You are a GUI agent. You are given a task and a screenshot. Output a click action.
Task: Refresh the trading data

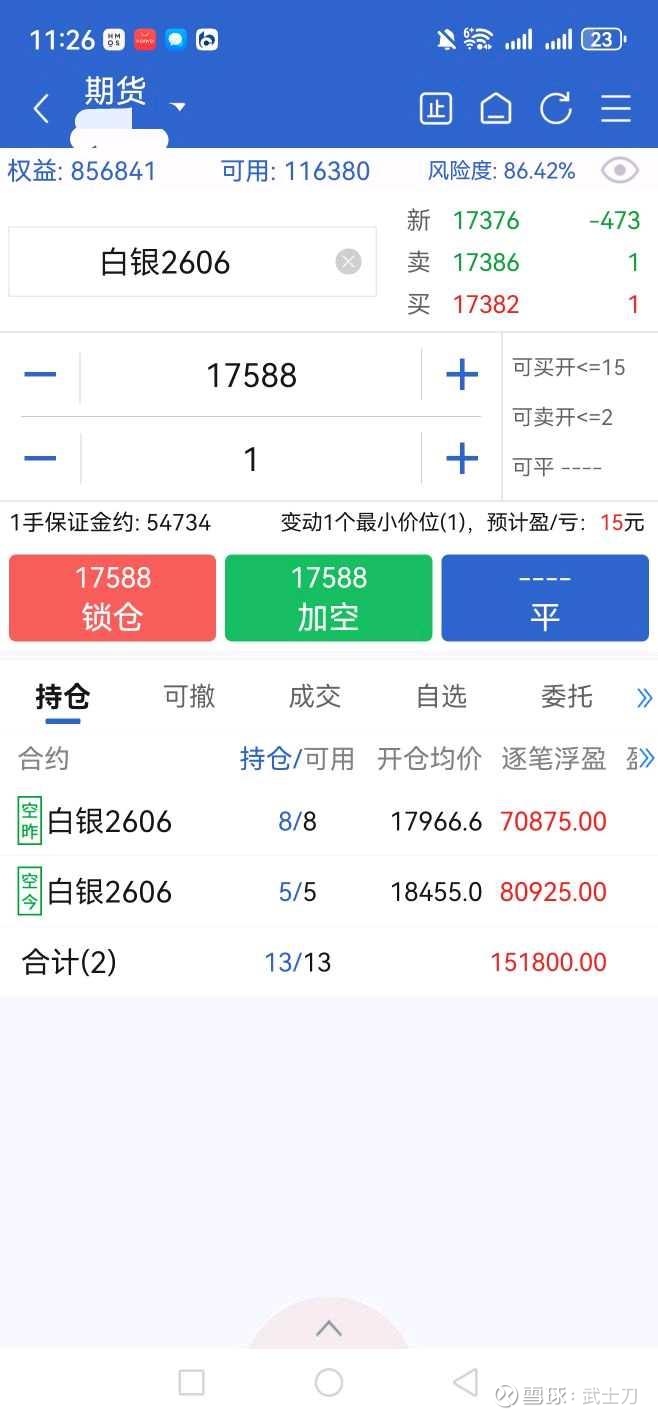556,108
